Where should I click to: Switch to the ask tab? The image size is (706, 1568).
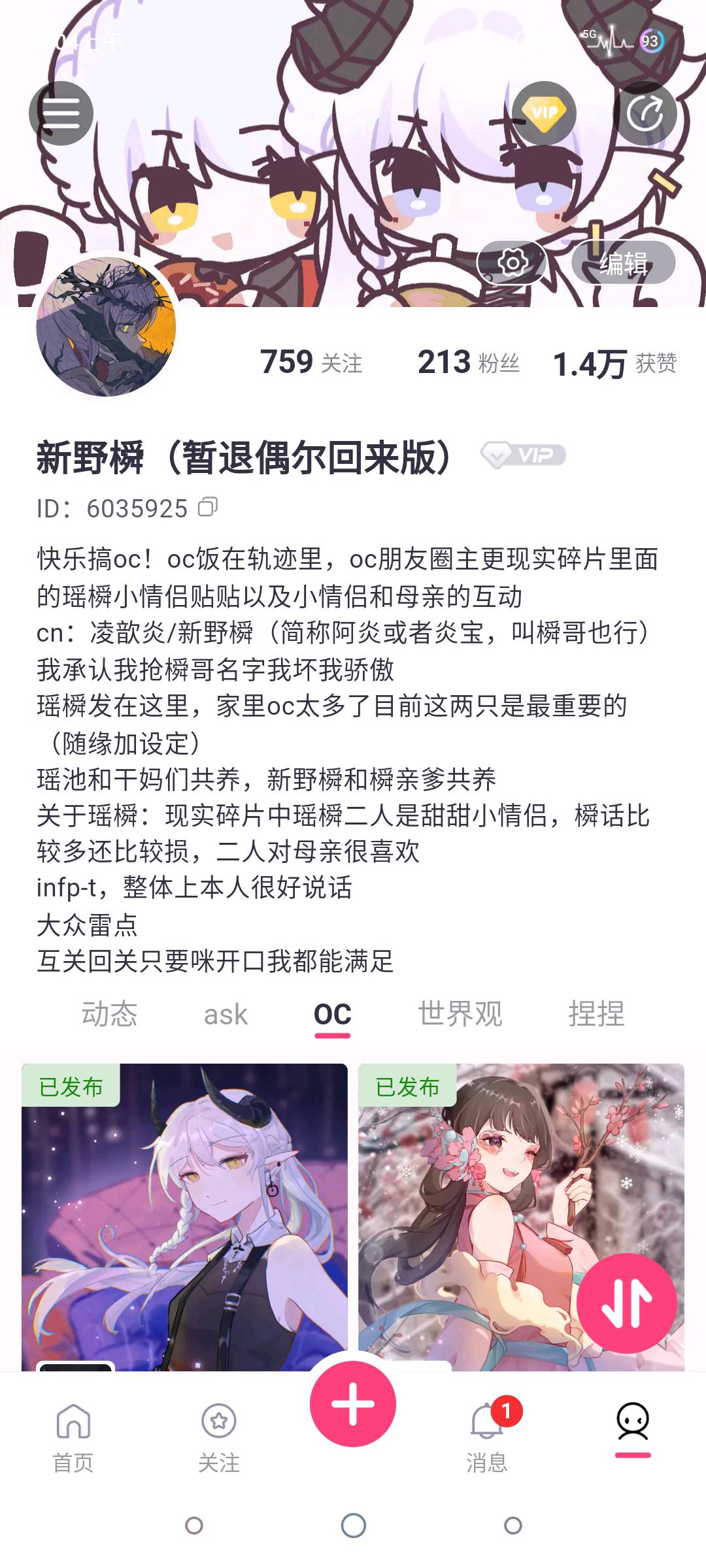(226, 1014)
